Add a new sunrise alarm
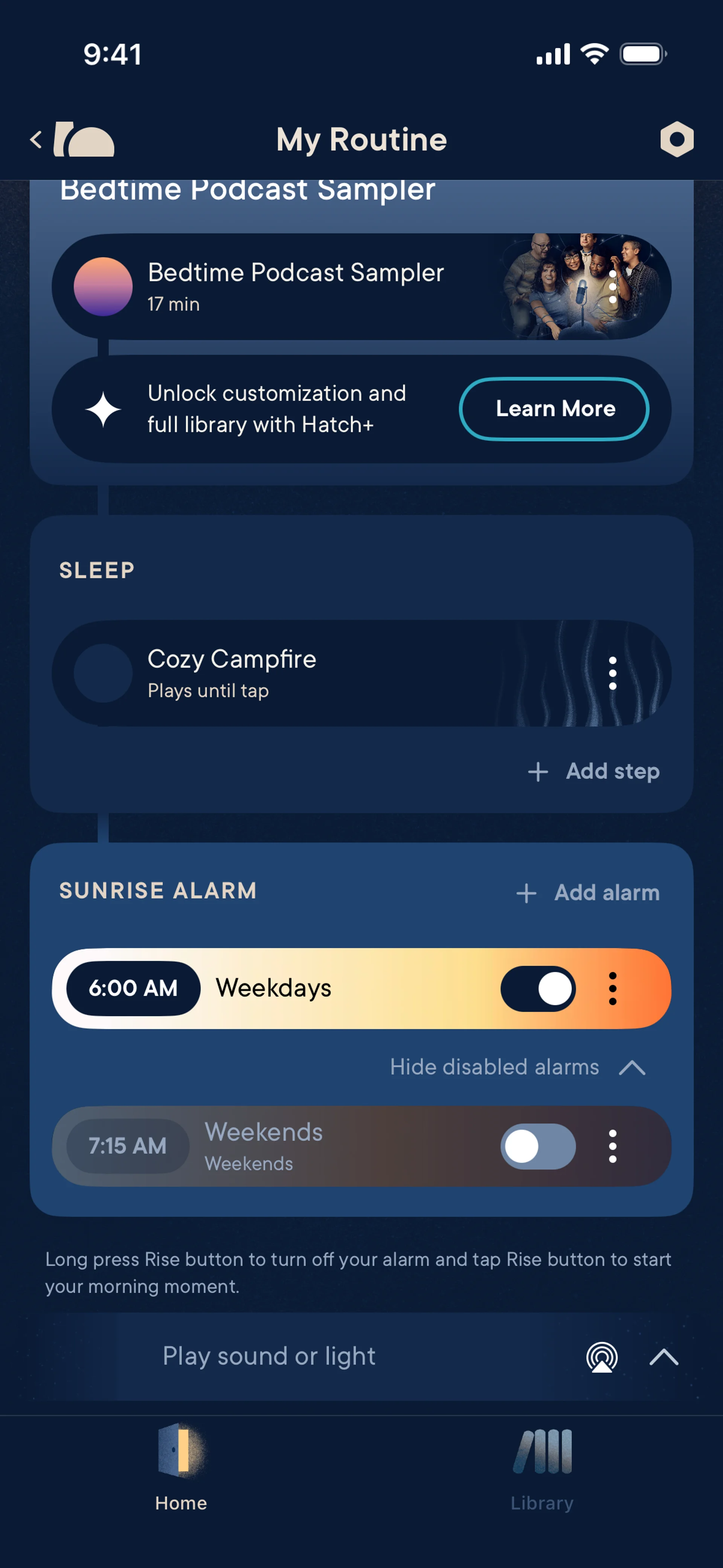Image resolution: width=723 pixels, height=1568 pixels. (588, 893)
